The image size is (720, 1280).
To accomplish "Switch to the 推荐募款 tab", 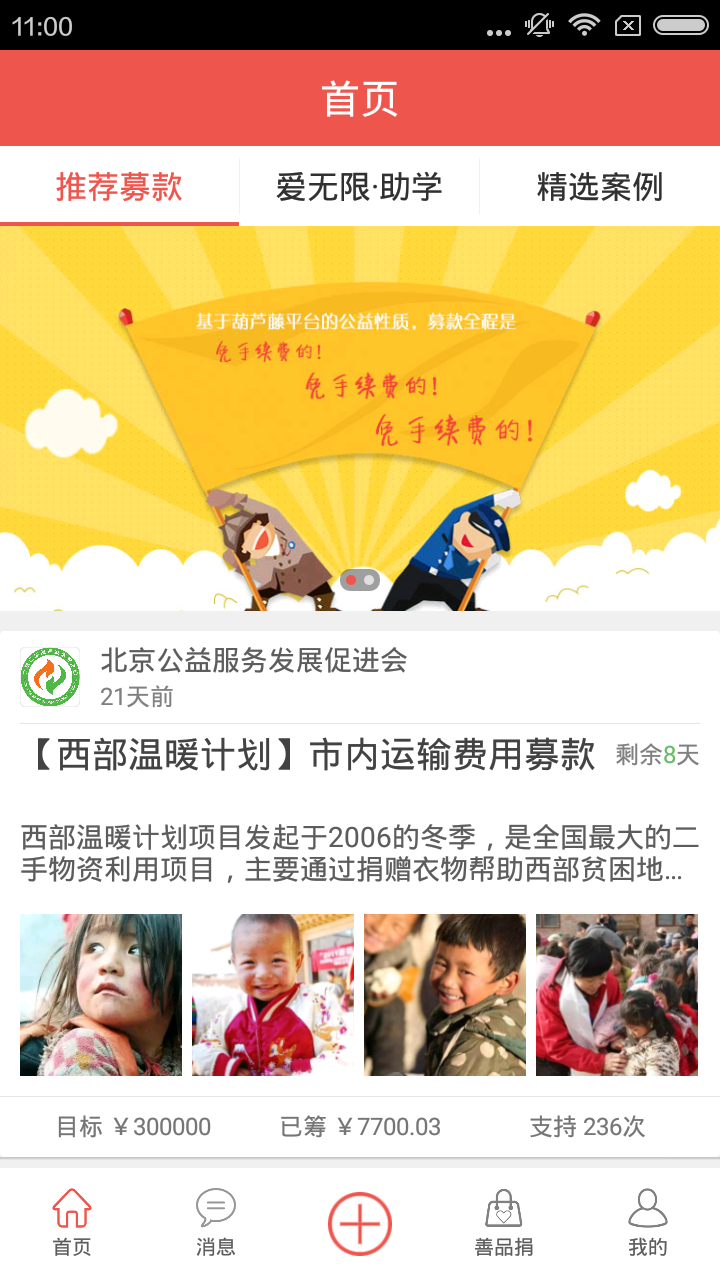I will 119,187.
